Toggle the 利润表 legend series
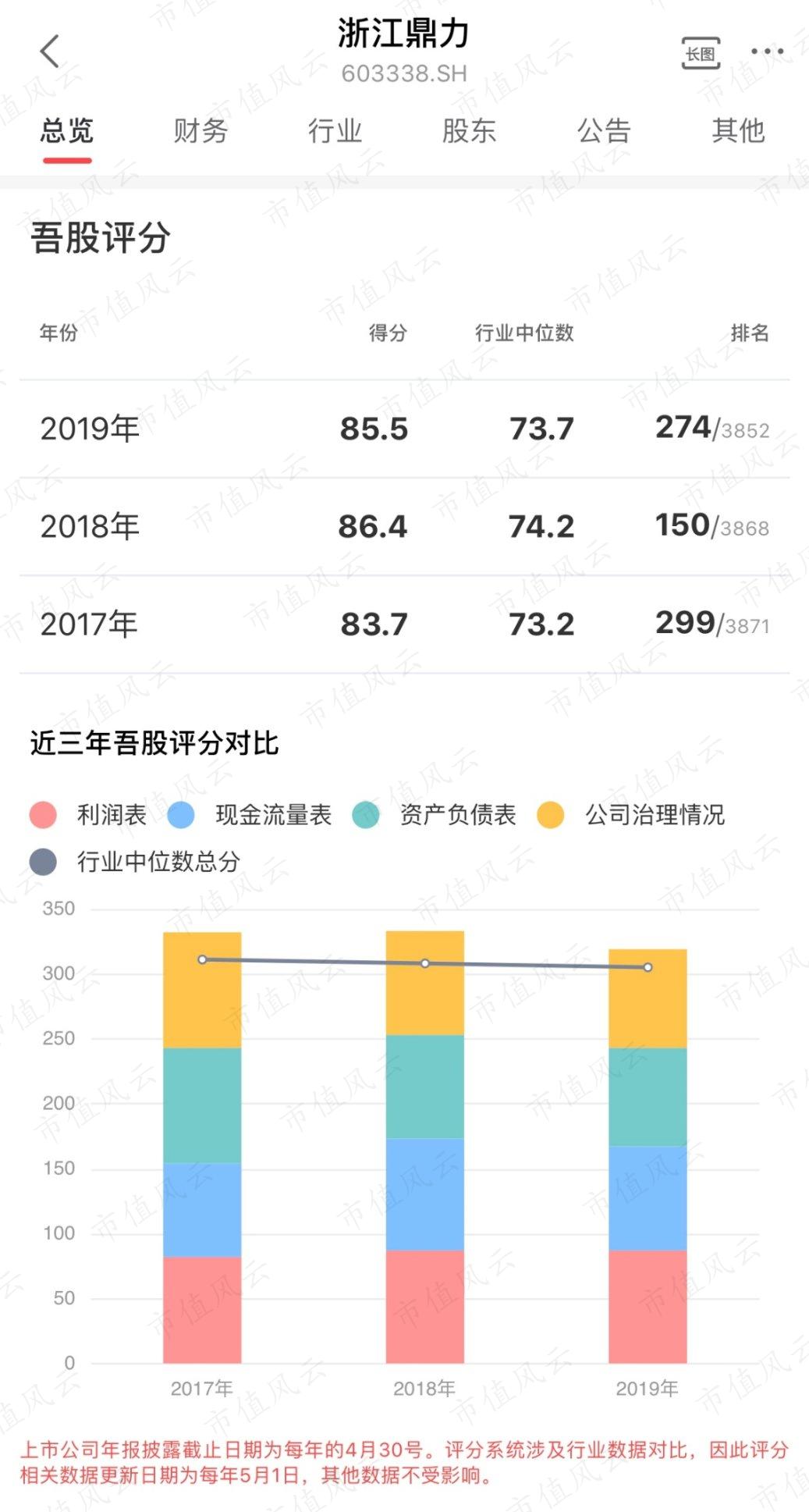 click(x=88, y=815)
